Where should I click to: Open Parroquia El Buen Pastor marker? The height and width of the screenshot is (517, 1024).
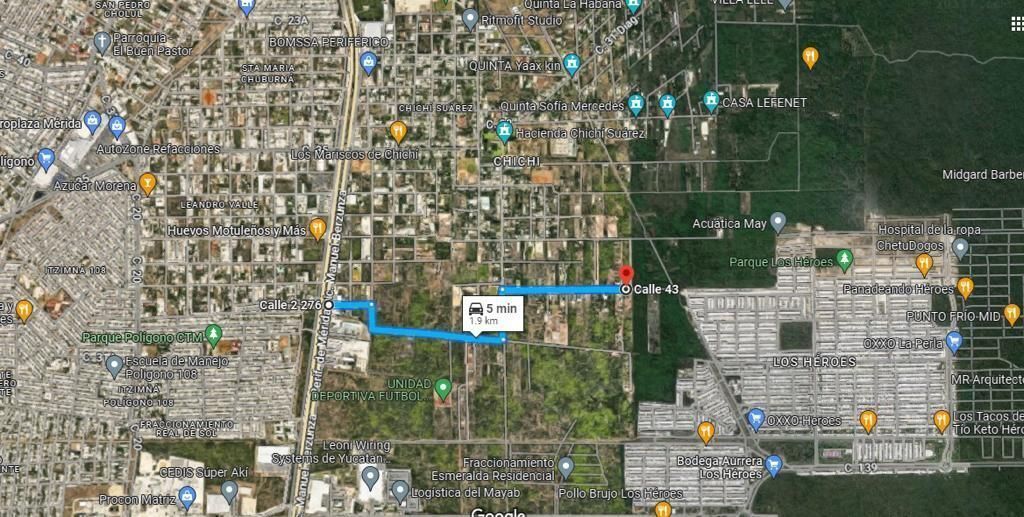pyautogui.click(x=101, y=42)
